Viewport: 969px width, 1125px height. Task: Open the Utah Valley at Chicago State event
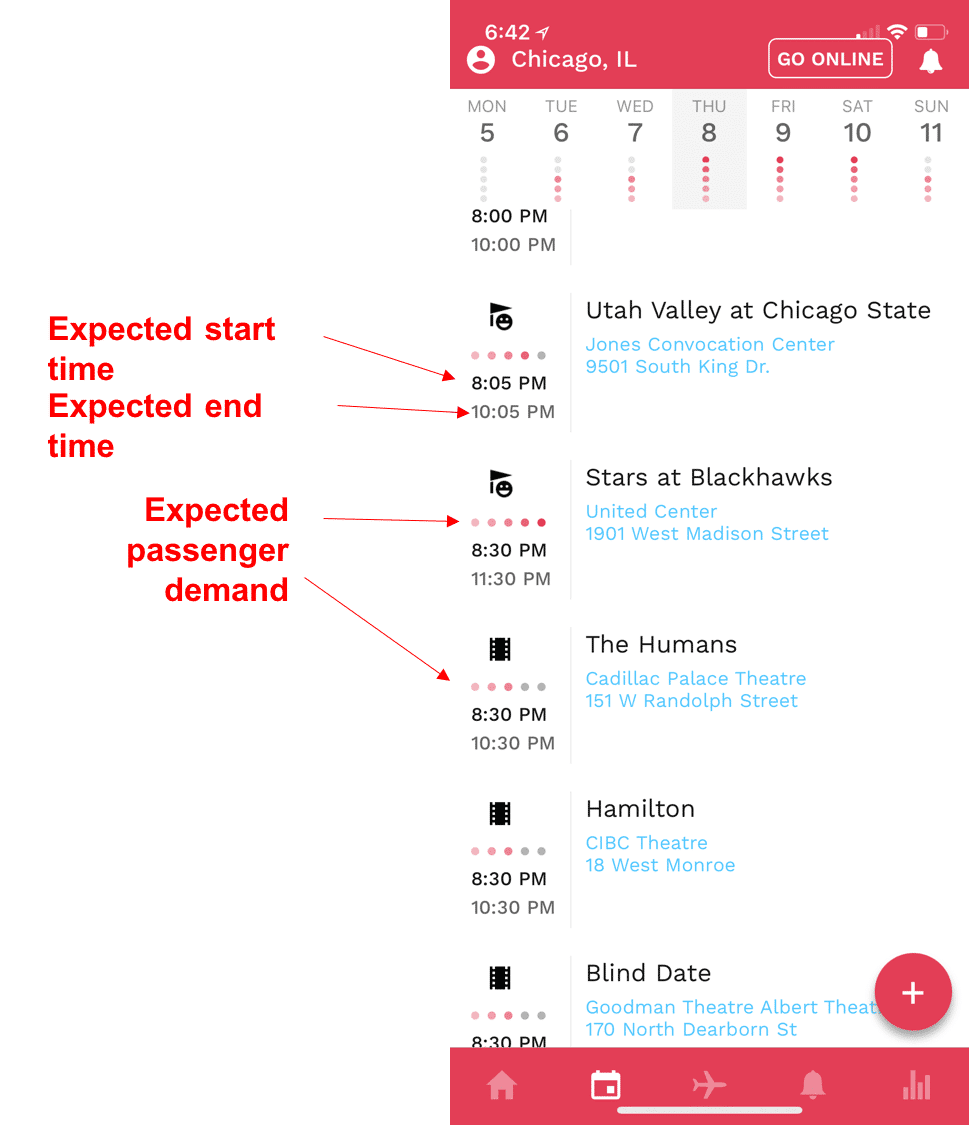click(757, 311)
